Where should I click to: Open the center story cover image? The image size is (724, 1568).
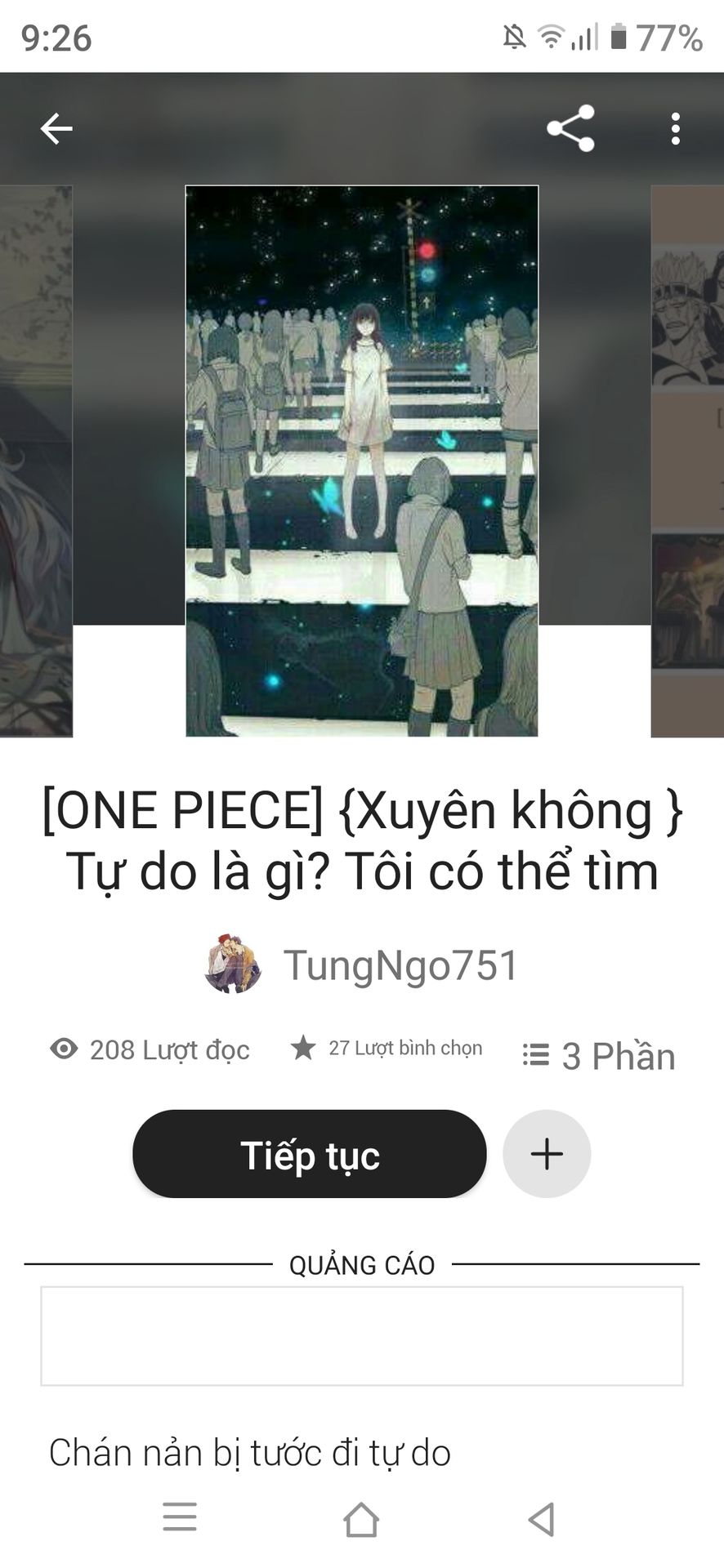pyautogui.click(x=362, y=461)
